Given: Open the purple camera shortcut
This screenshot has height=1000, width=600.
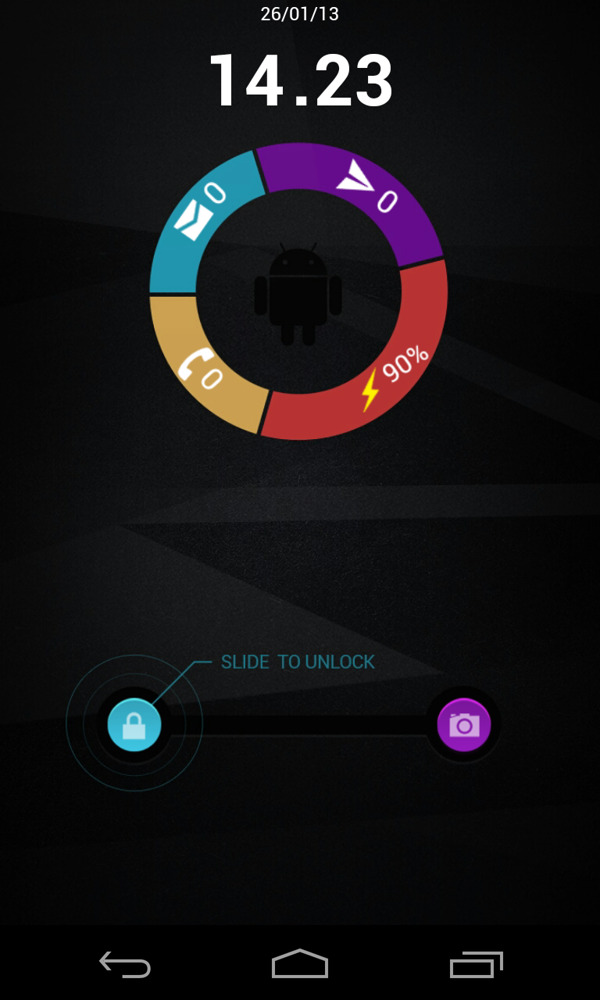Looking at the screenshot, I should (463, 724).
